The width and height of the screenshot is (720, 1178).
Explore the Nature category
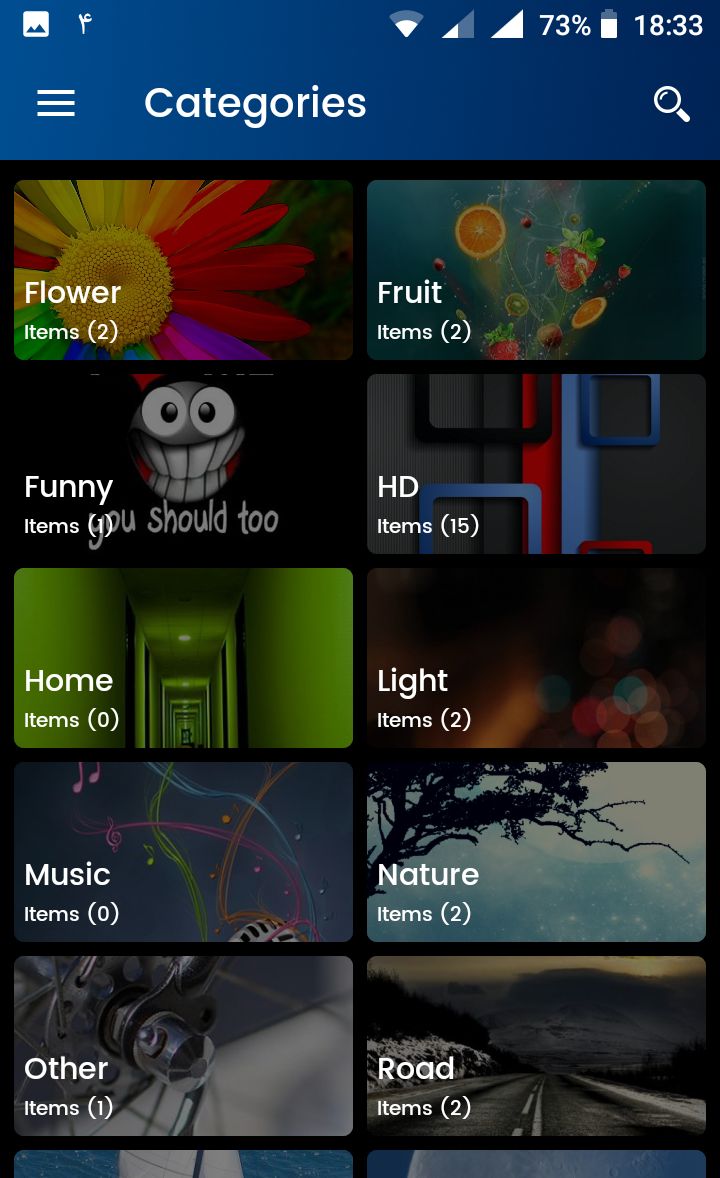536,852
